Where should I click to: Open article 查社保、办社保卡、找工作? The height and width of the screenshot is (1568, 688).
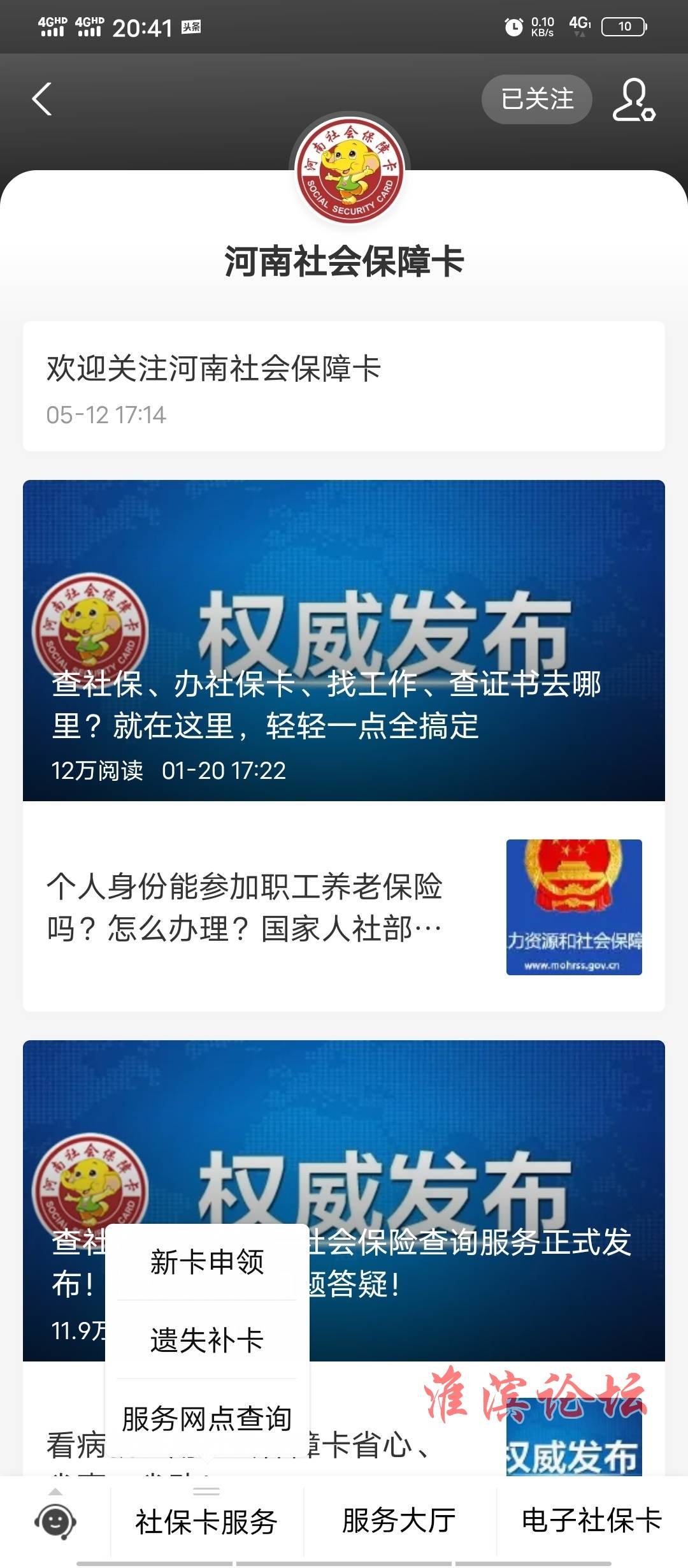tap(343, 640)
